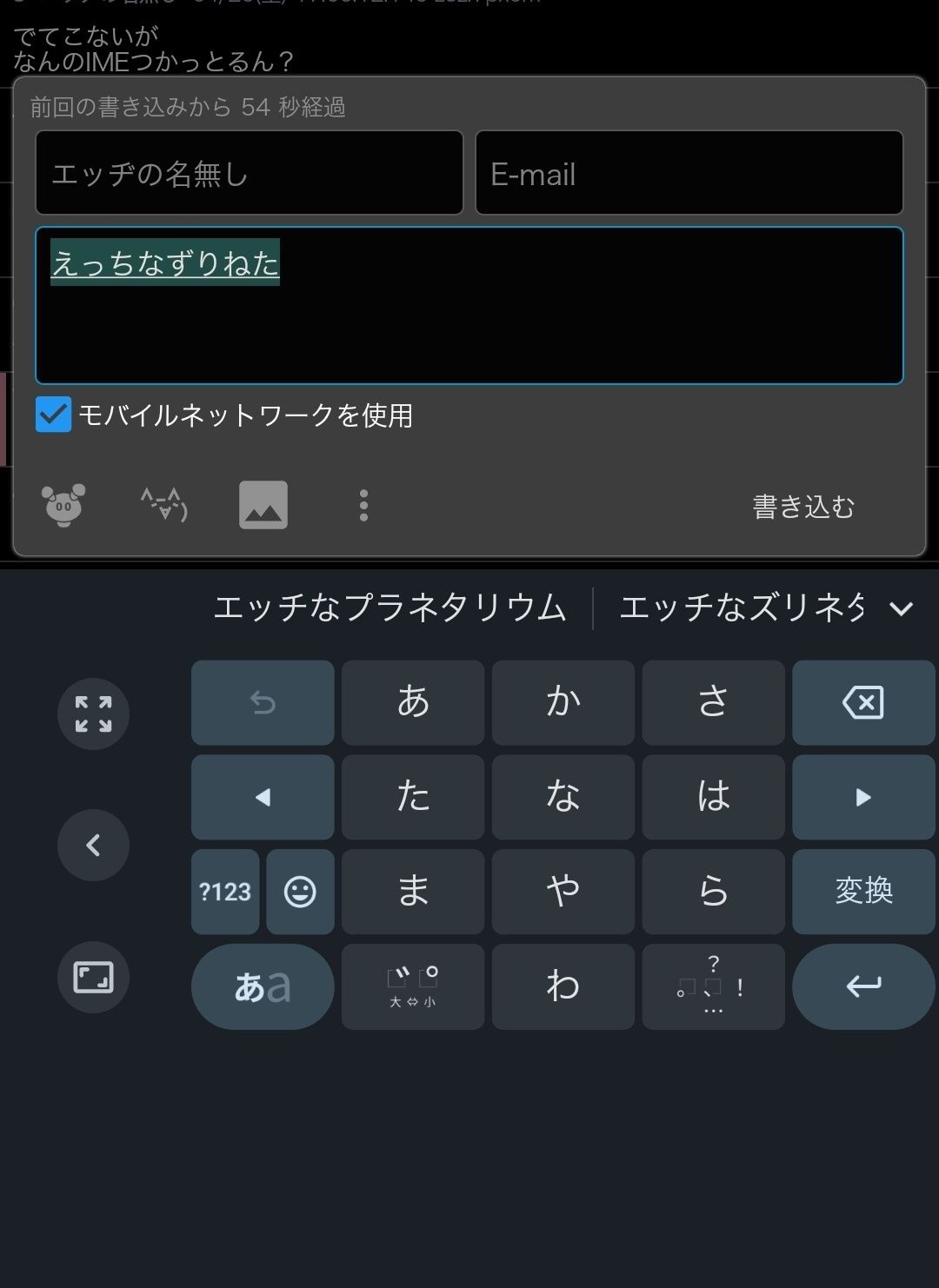Screen dimensions: 939x1288
Task: Attach an image via picture icon
Action: coord(263,505)
